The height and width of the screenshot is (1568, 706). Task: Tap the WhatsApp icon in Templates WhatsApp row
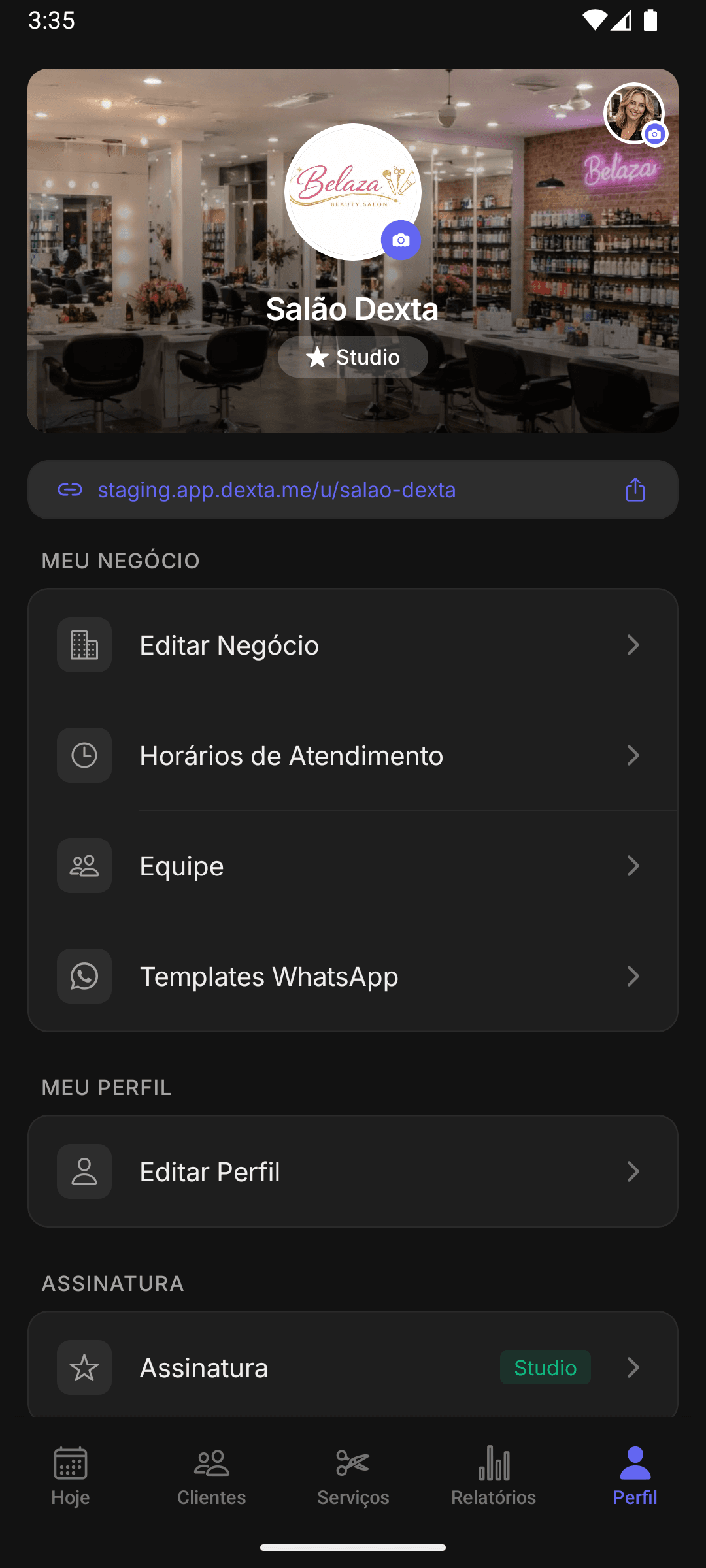(84, 976)
